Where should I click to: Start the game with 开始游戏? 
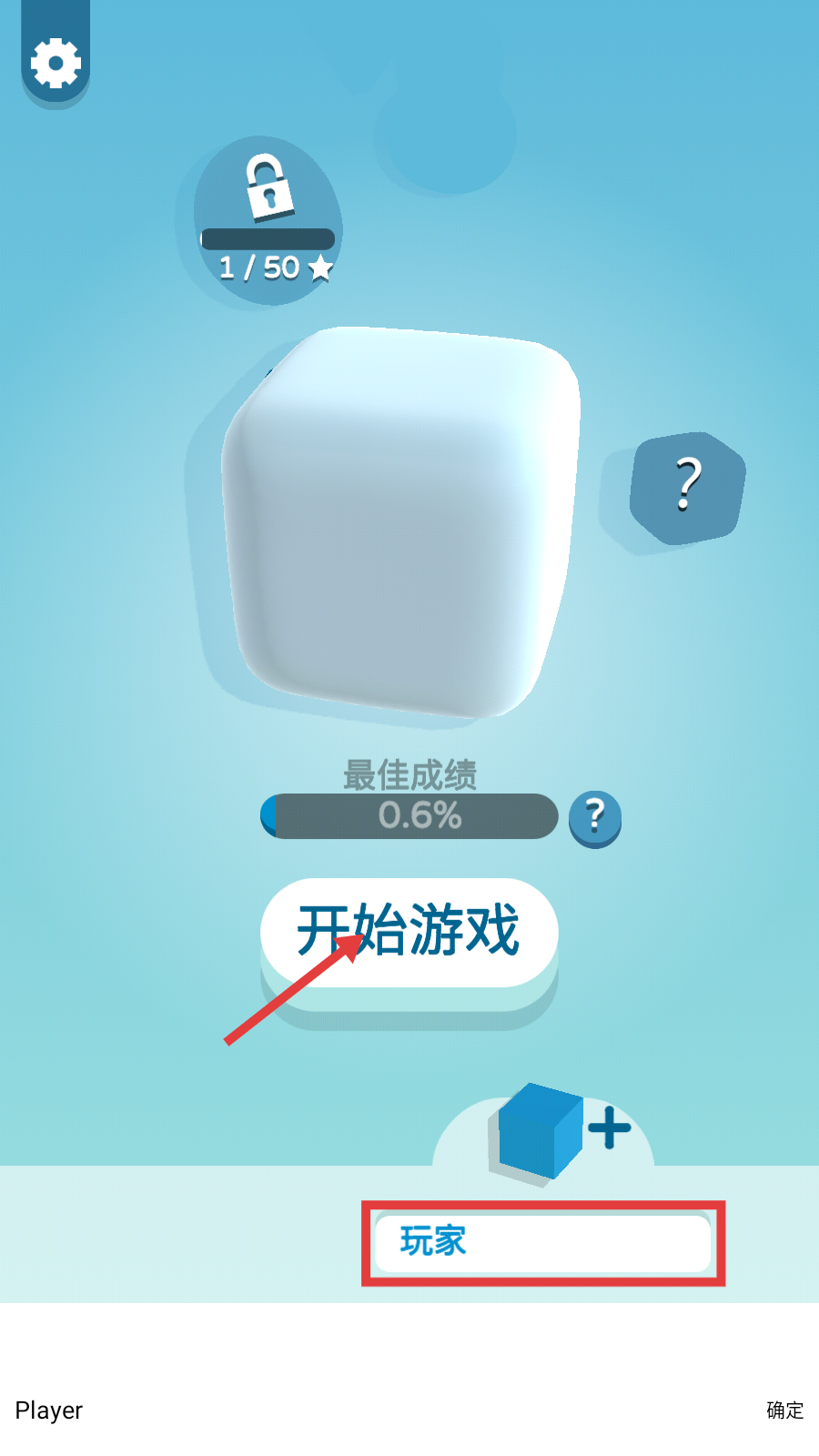[409, 932]
